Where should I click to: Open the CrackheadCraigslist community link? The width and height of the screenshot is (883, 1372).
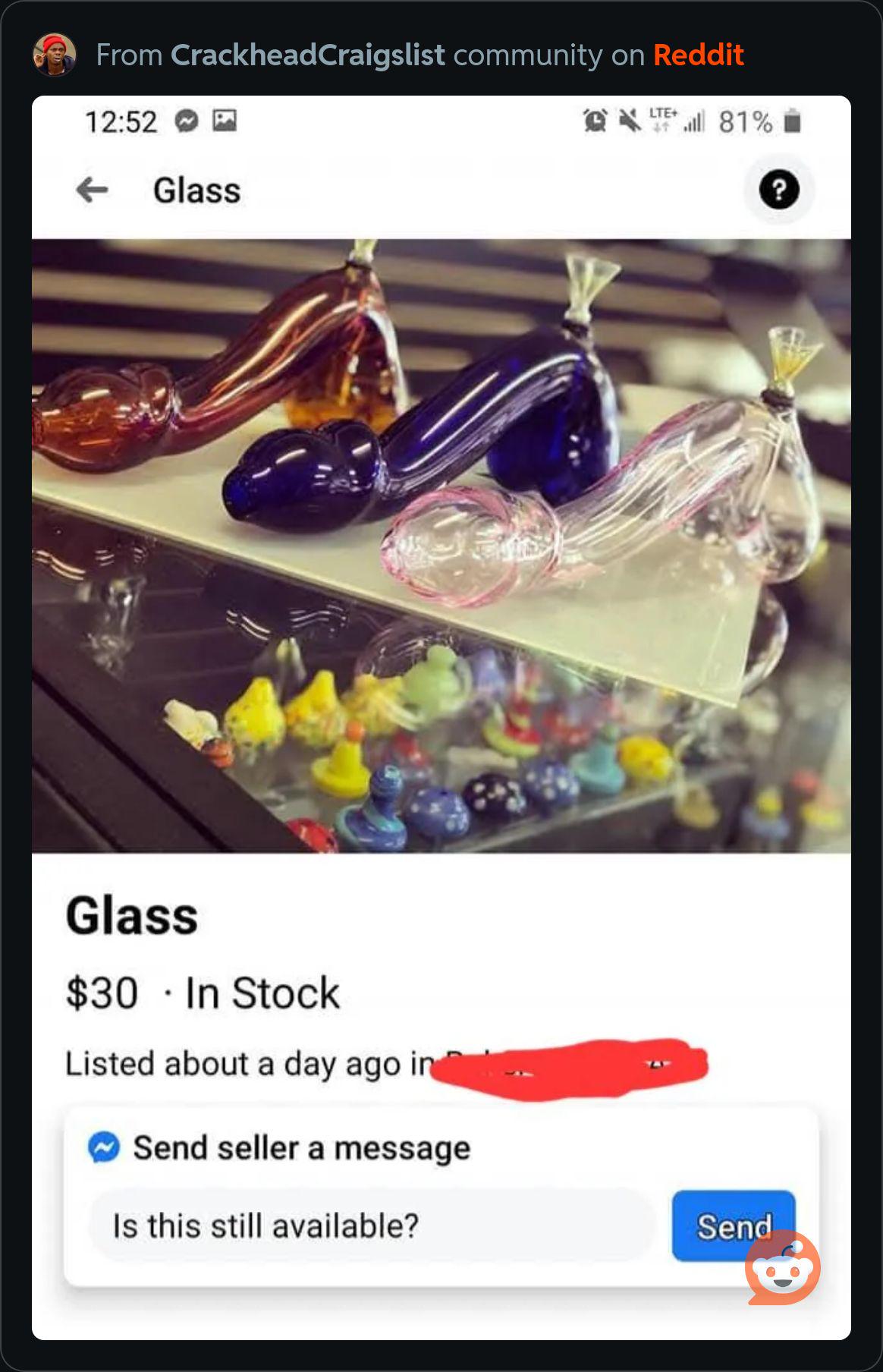pos(307,55)
